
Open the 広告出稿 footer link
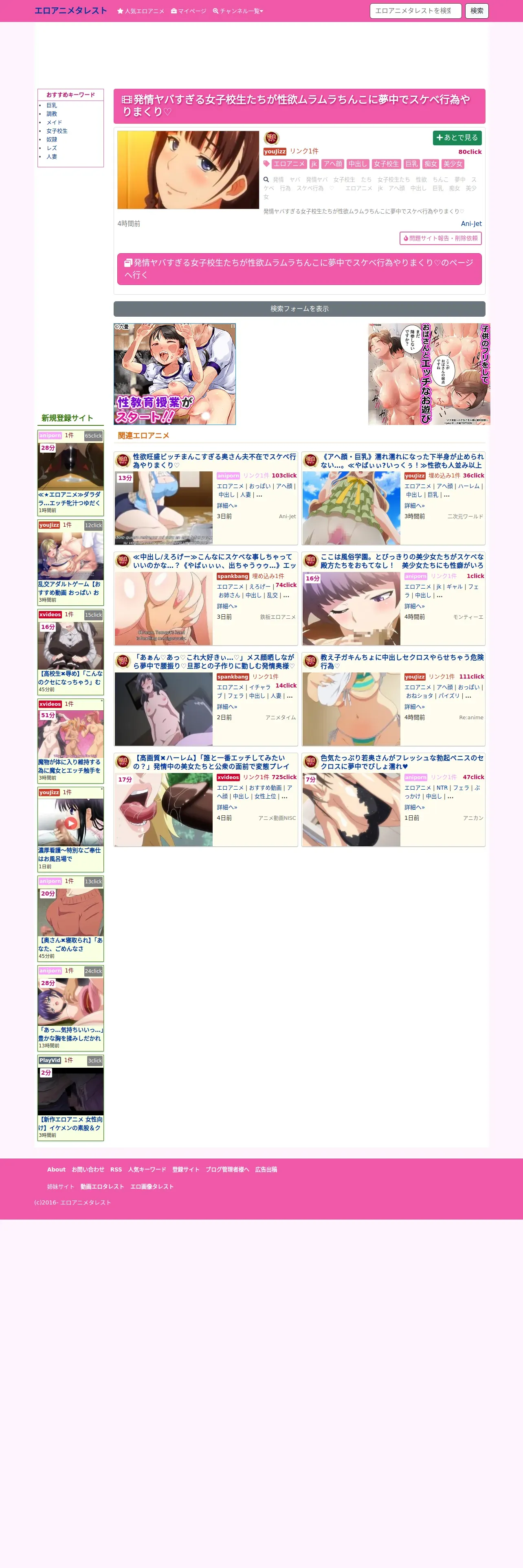coord(266,1169)
